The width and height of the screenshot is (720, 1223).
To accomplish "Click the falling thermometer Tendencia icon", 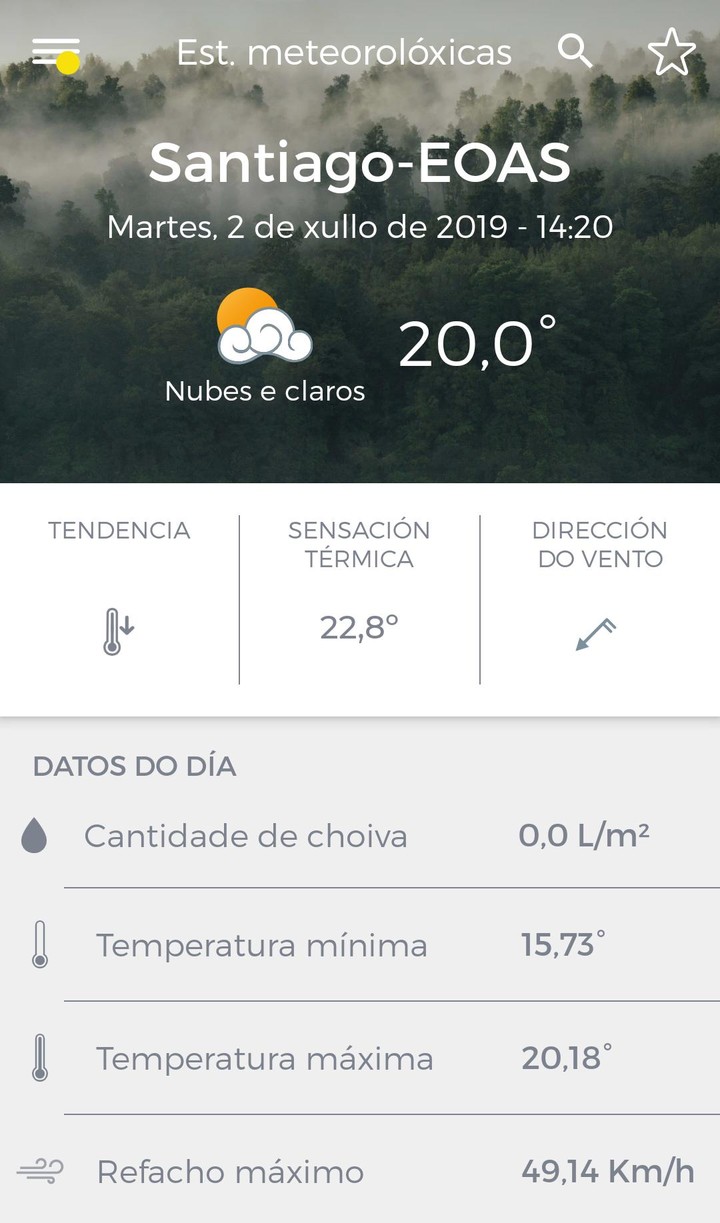I will click(x=117, y=627).
